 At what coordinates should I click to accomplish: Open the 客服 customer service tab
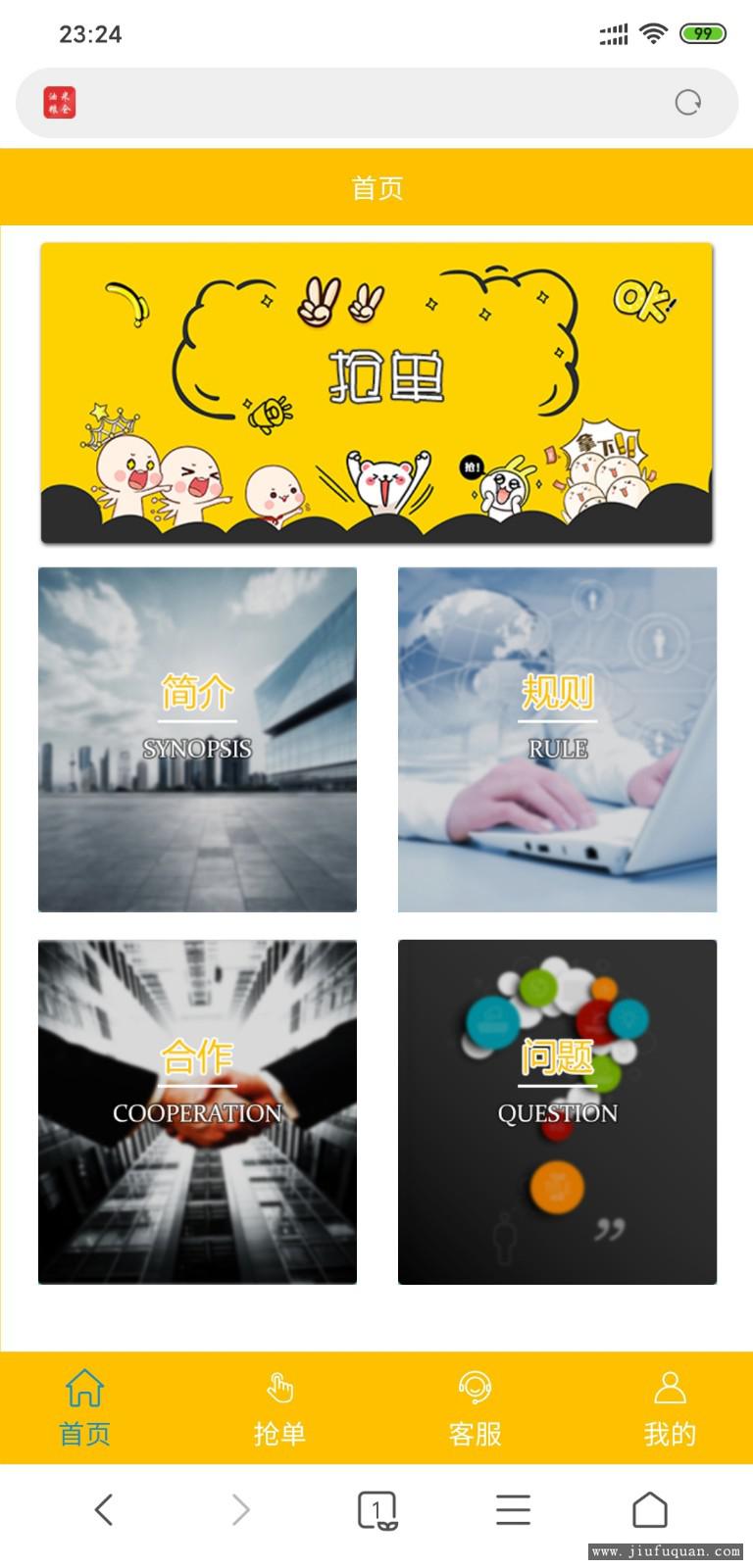pos(475,1408)
